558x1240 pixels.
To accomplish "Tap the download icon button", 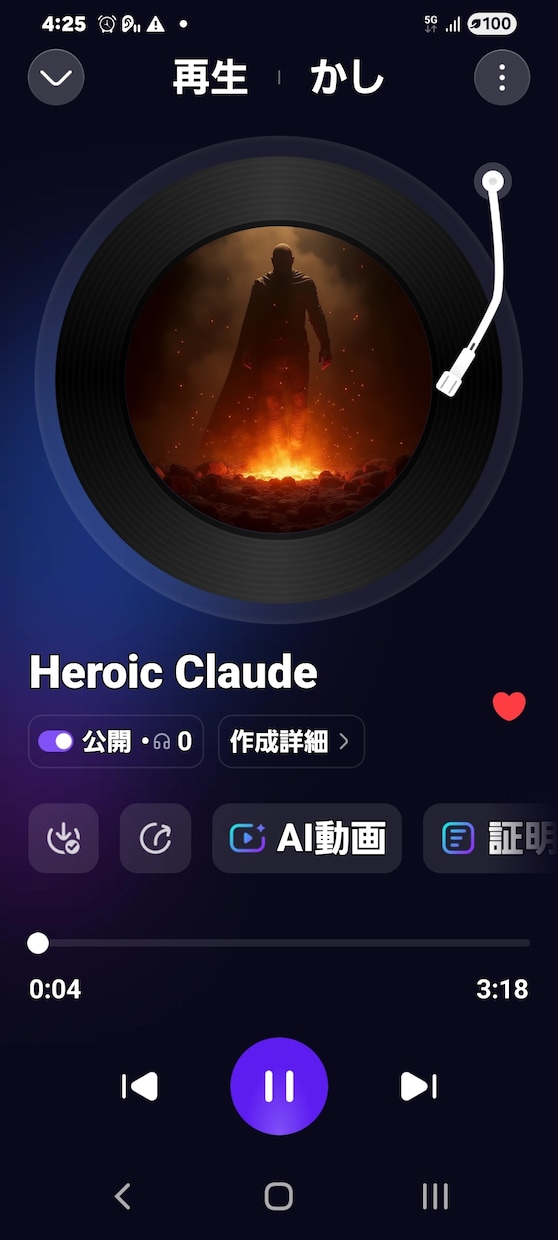I will [x=63, y=838].
